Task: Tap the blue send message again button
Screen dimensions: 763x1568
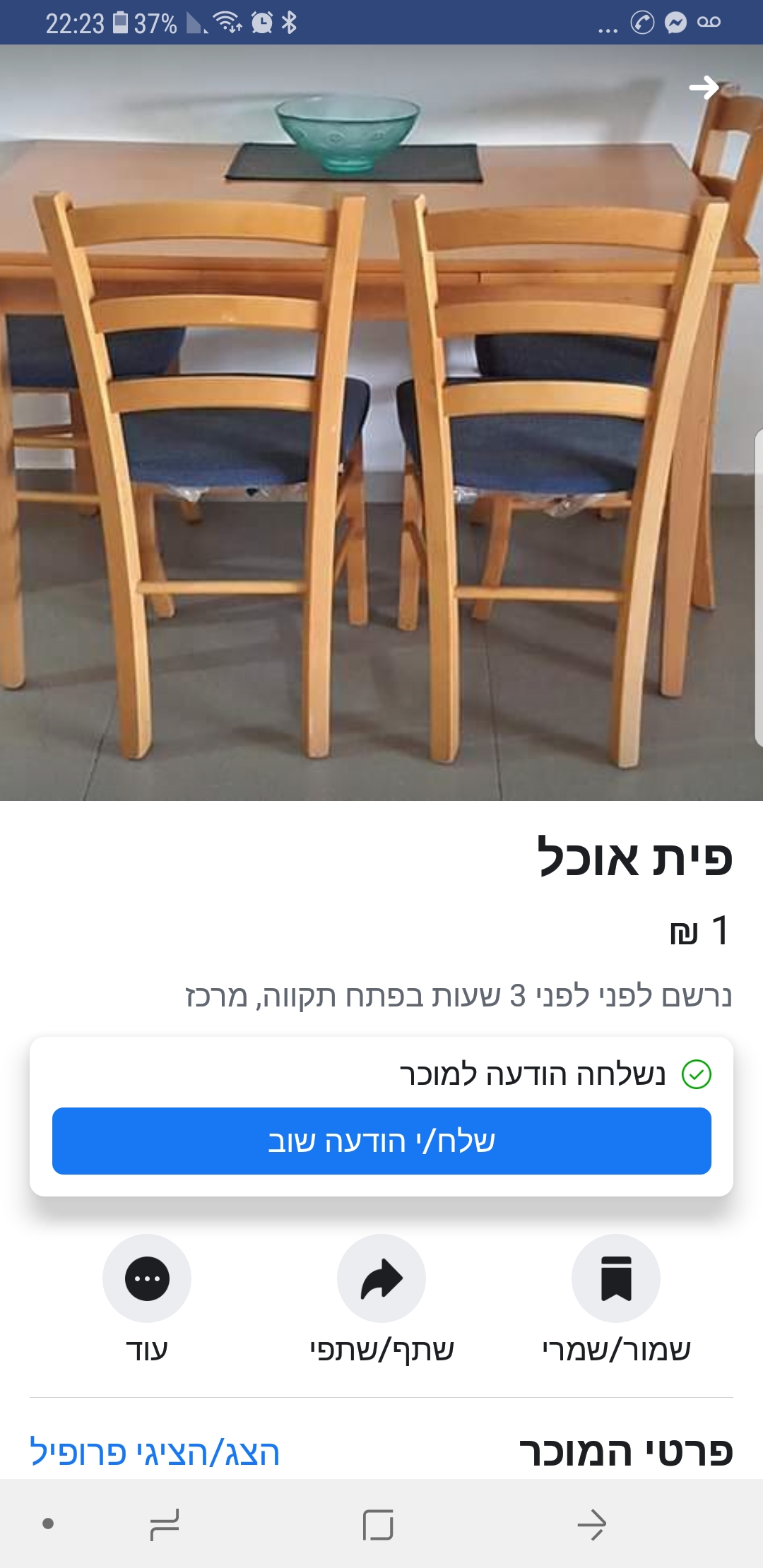Action: [381, 1141]
